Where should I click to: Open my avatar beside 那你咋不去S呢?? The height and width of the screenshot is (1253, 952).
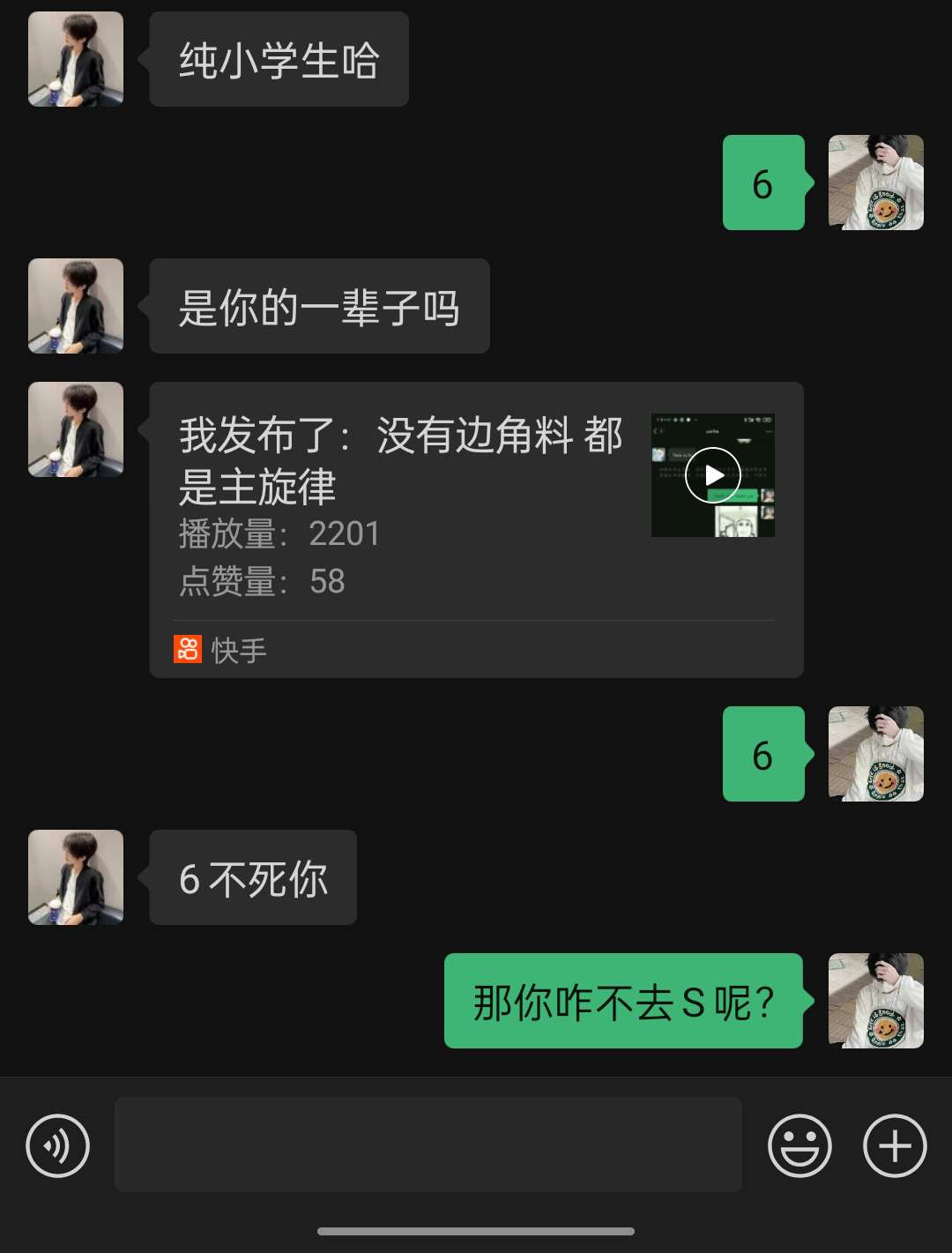(875, 1001)
